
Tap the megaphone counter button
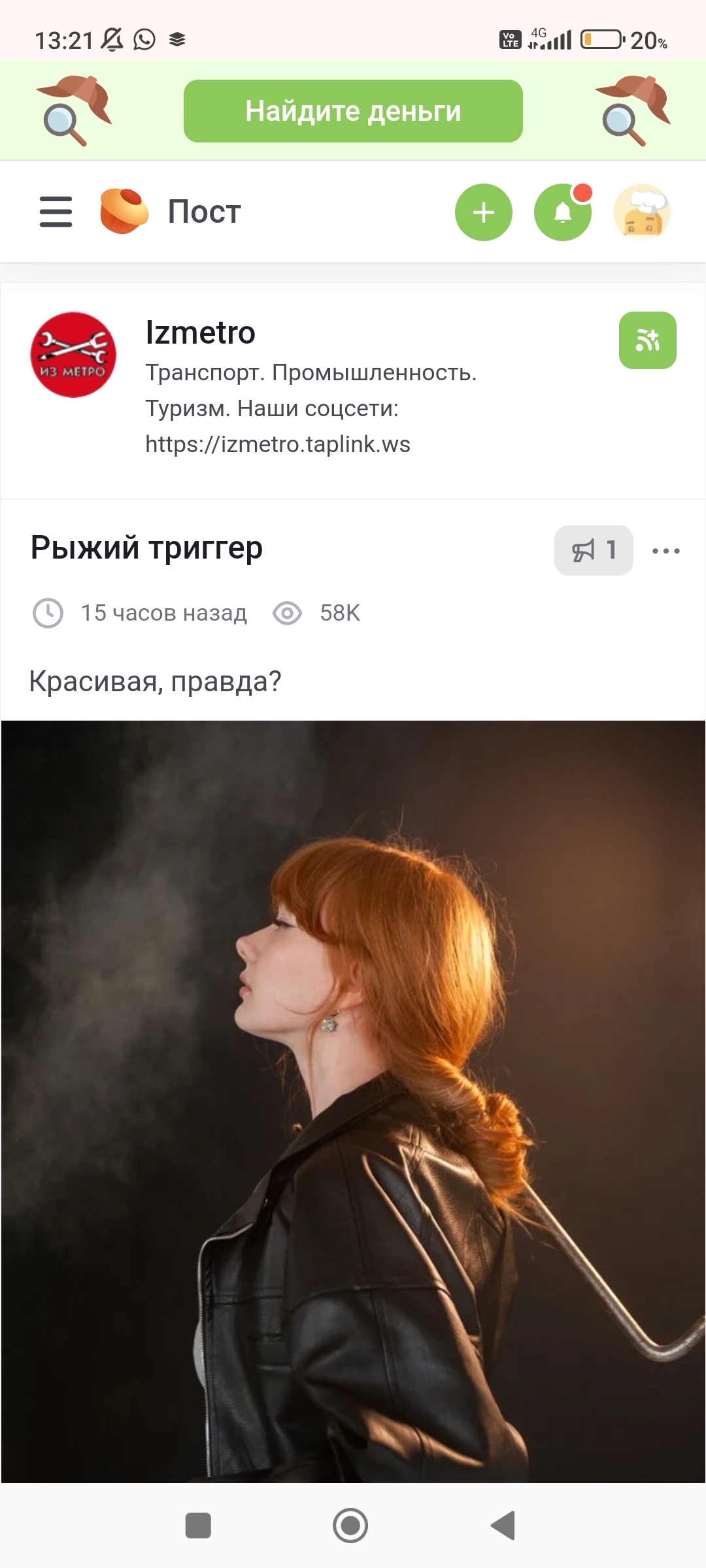pyautogui.click(x=593, y=550)
